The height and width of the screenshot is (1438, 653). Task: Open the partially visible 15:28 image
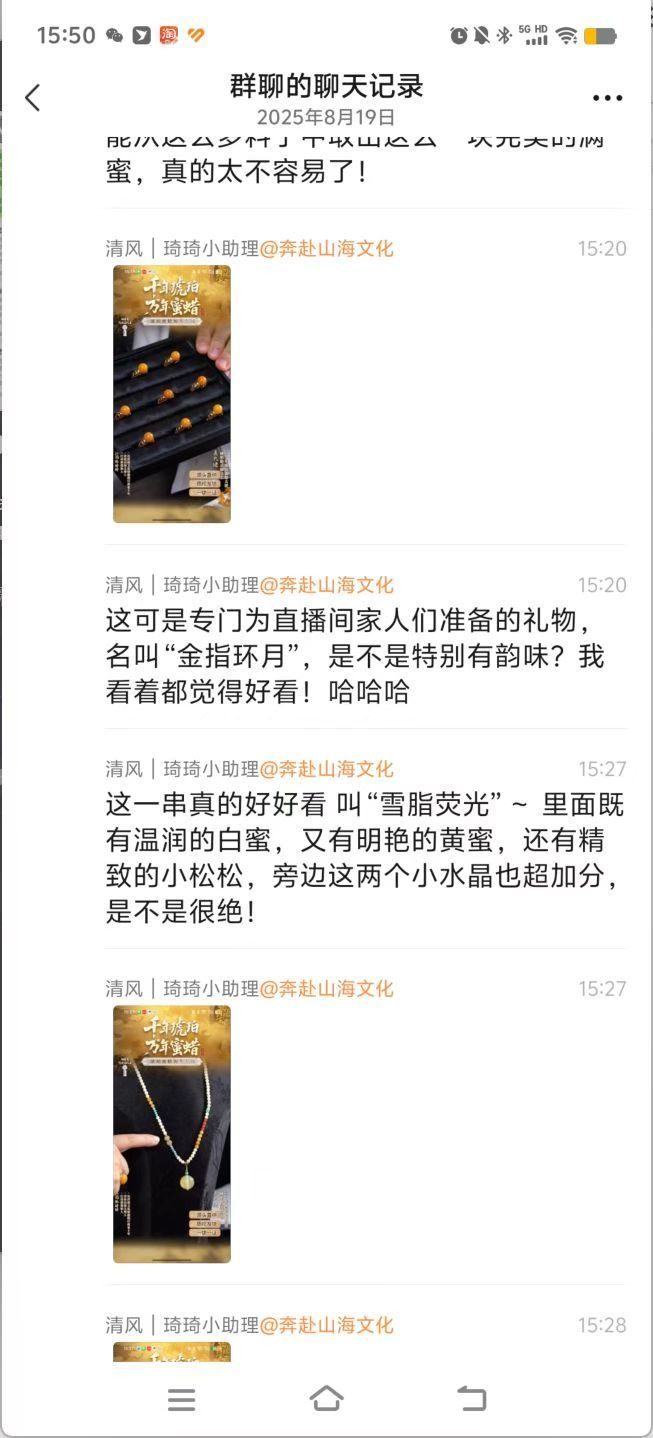pyautogui.click(x=172, y=1352)
